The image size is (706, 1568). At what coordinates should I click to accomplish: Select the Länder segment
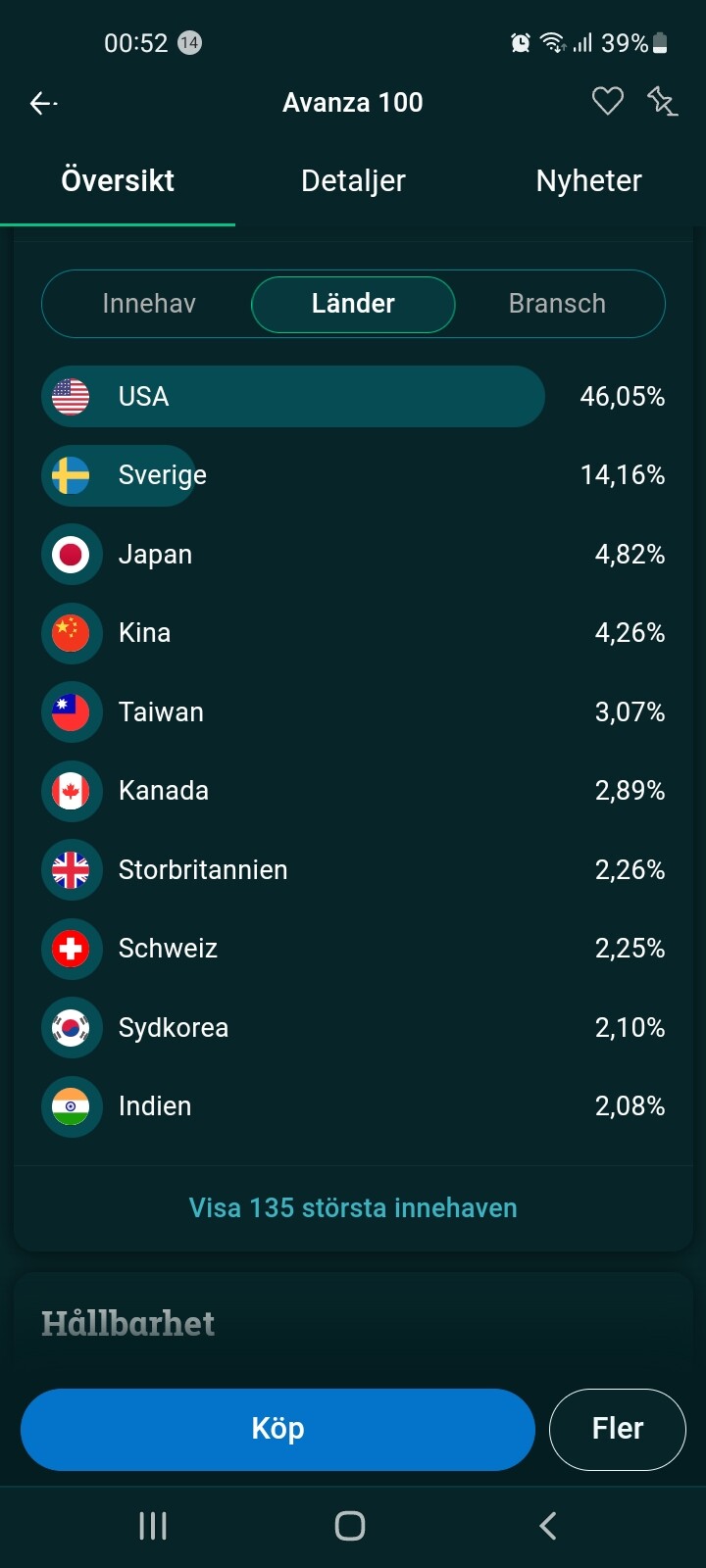tap(353, 304)
